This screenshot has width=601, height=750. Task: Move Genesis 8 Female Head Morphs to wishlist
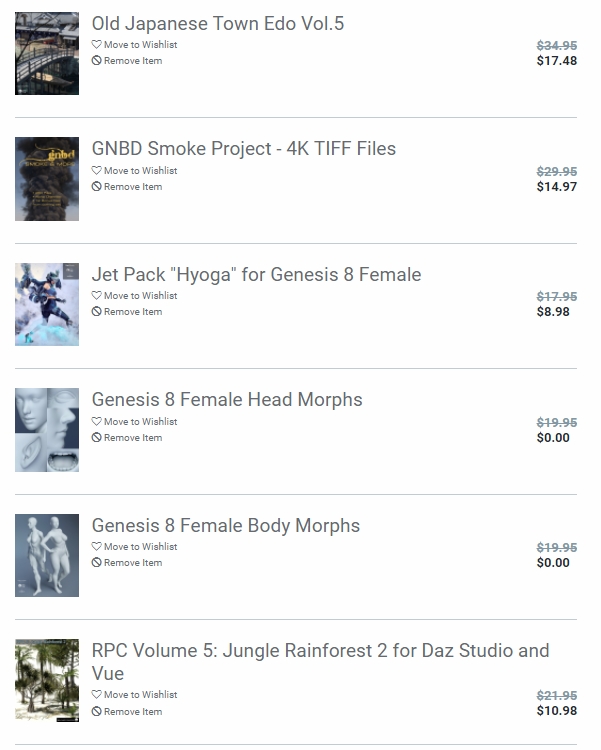(135, 422)
